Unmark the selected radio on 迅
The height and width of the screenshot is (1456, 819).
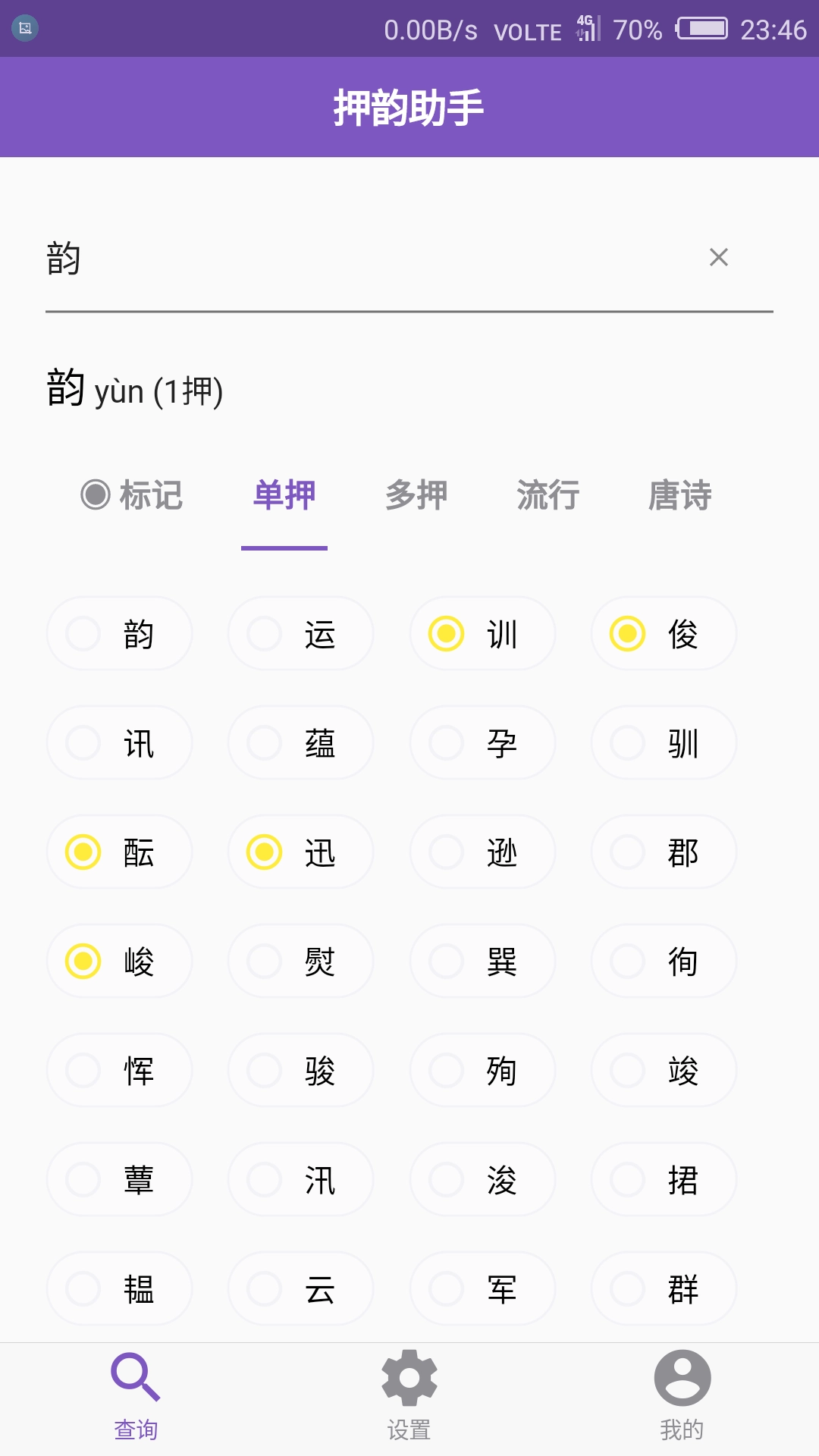[264, 852]
